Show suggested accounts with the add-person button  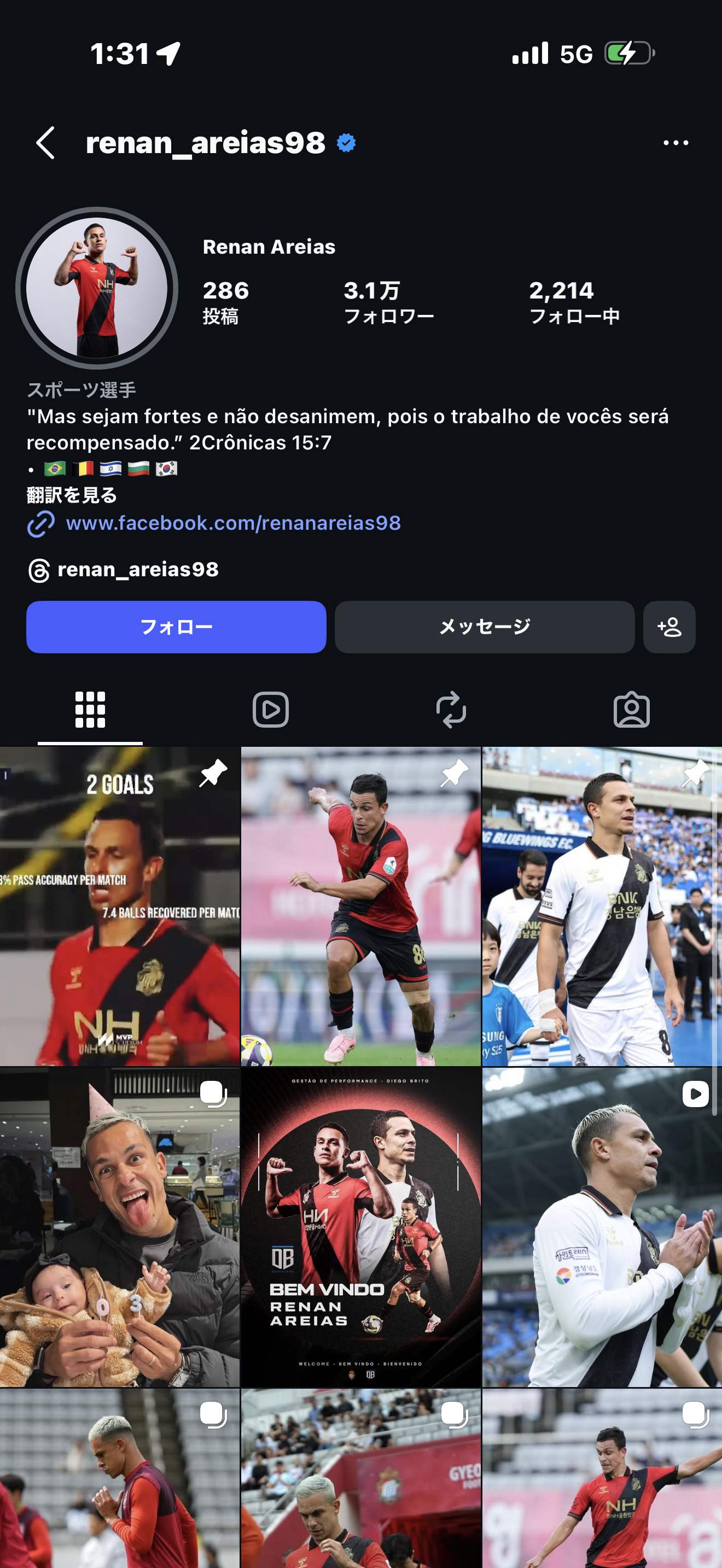pos(669,627)
